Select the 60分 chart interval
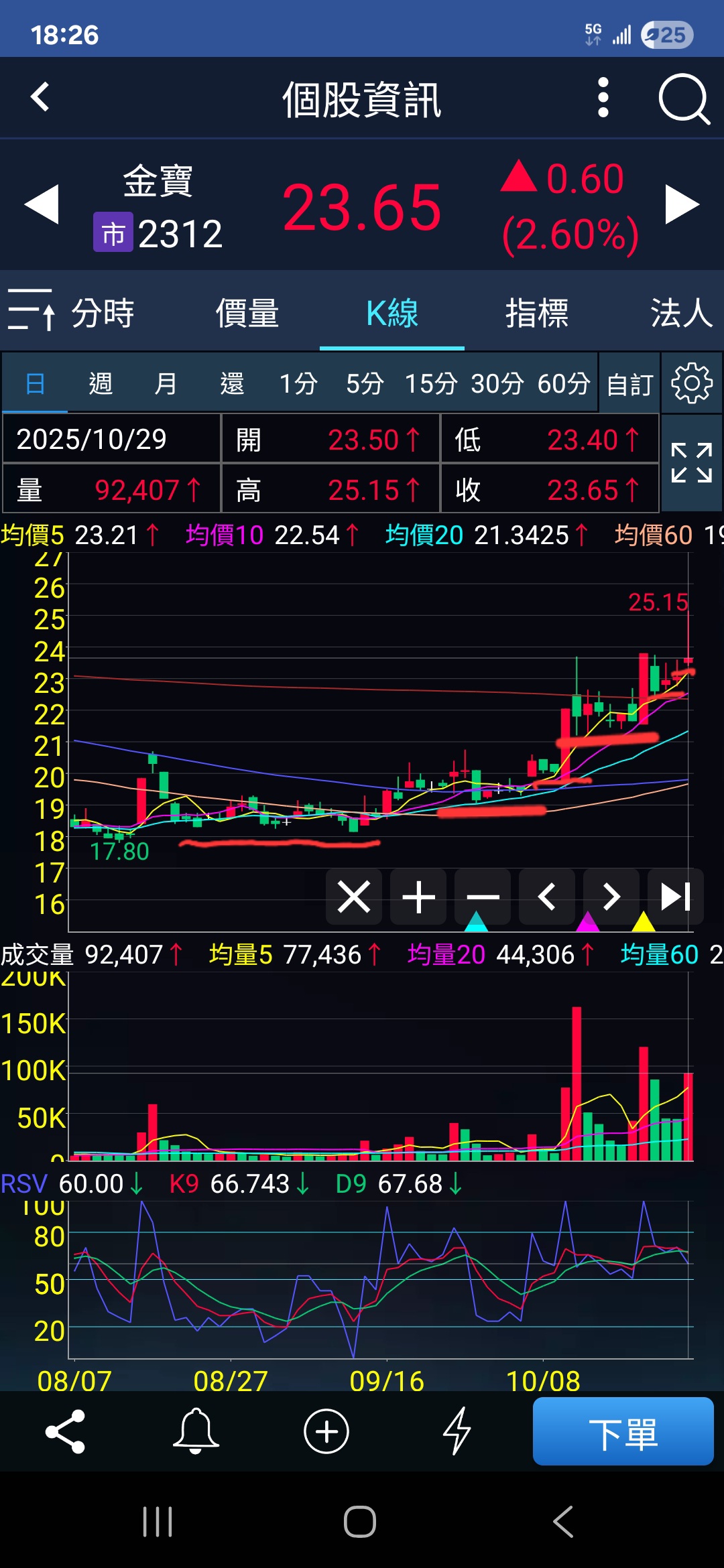Image resolution: width=724 pixels, height=1568 pixels. pos(563,384)
